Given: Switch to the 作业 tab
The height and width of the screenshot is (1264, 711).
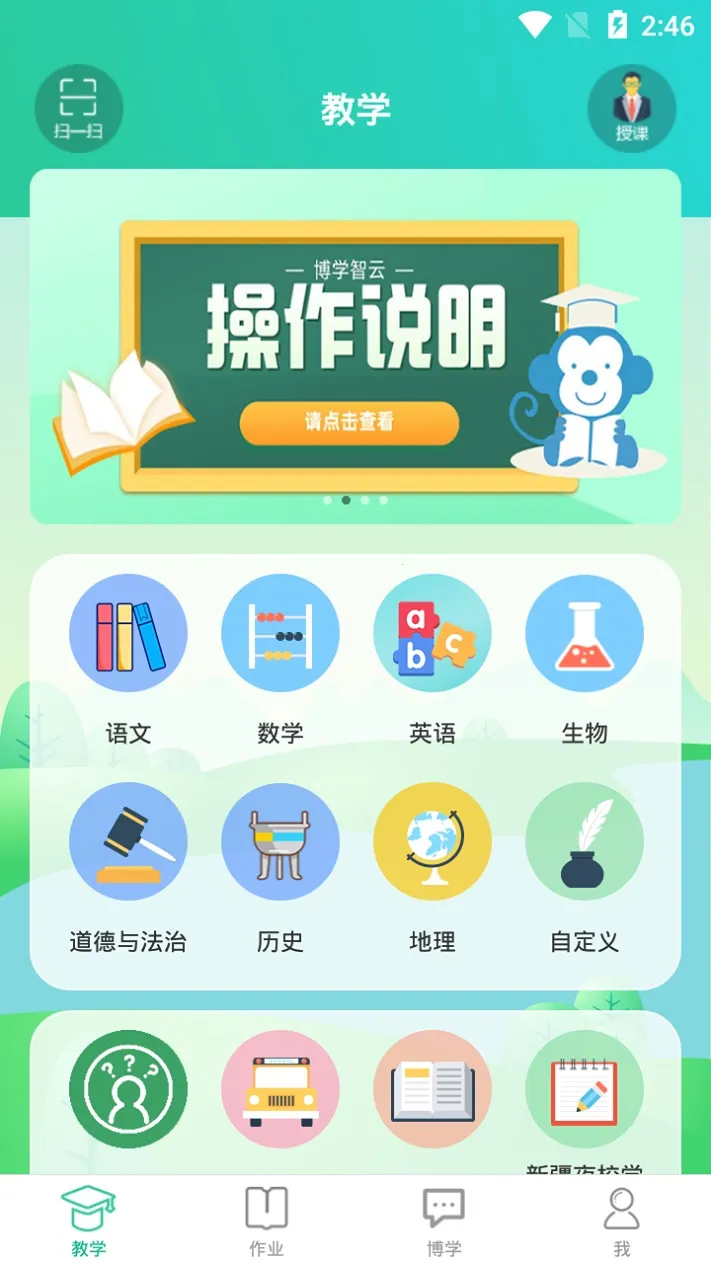Looking at the screenshot, I should (x=266, y=1220).
